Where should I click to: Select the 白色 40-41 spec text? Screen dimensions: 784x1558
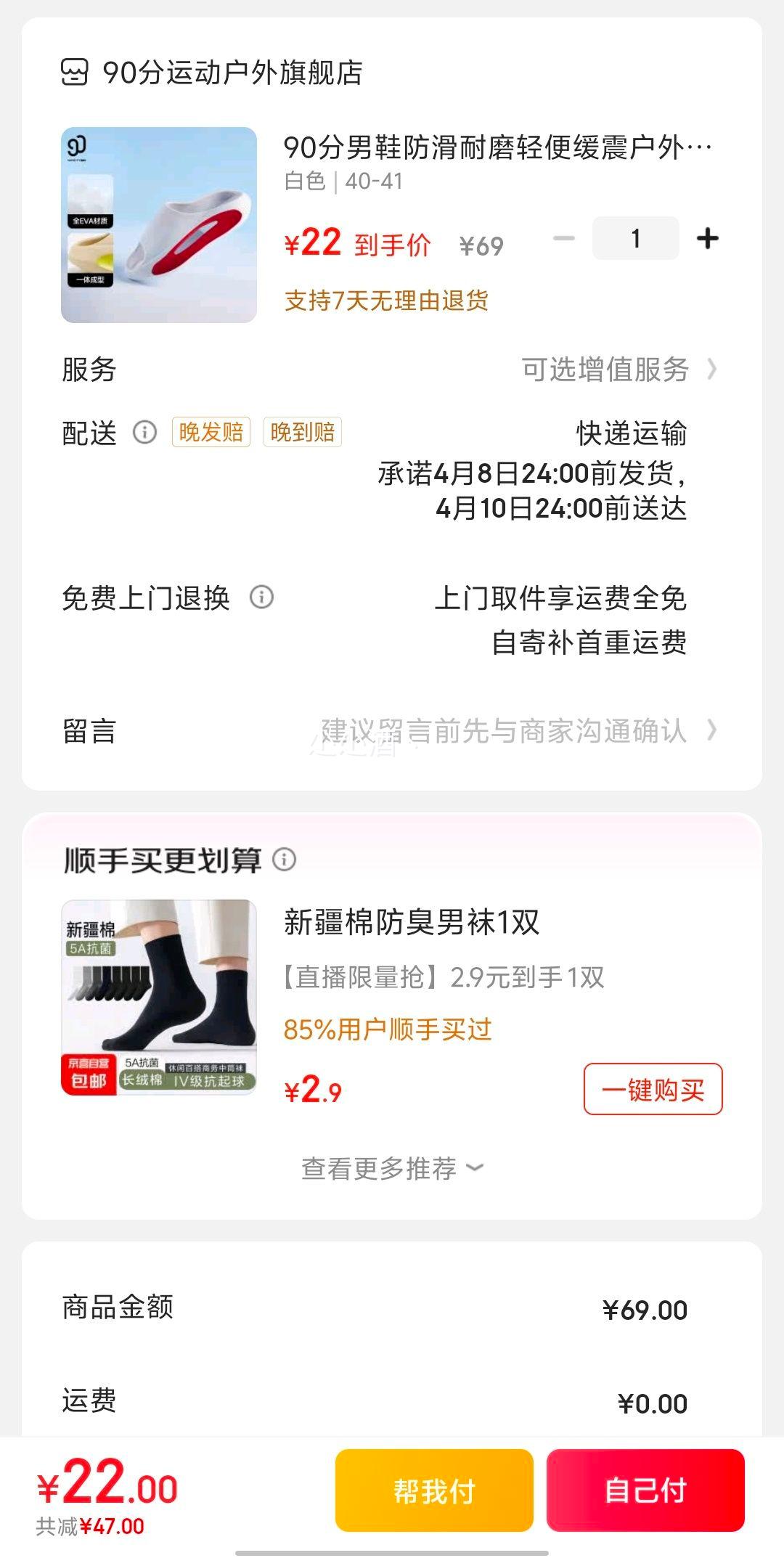coord(342,182)
